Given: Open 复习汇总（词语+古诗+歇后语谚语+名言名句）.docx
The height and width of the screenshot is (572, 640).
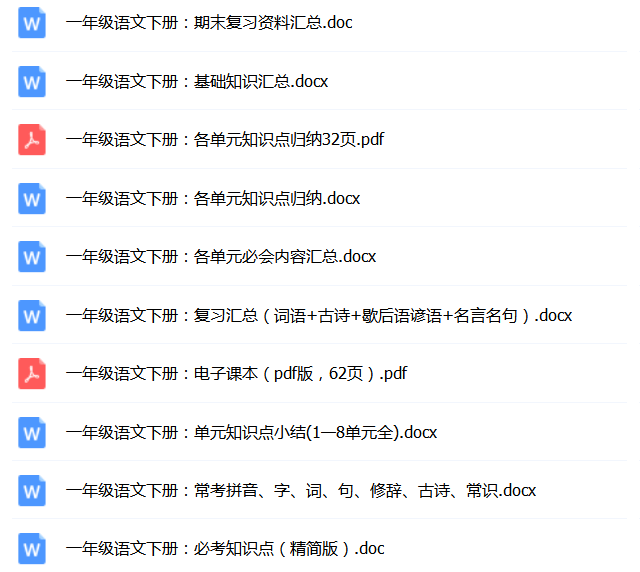Looking at the screenshot, I should tap(319, 315).
